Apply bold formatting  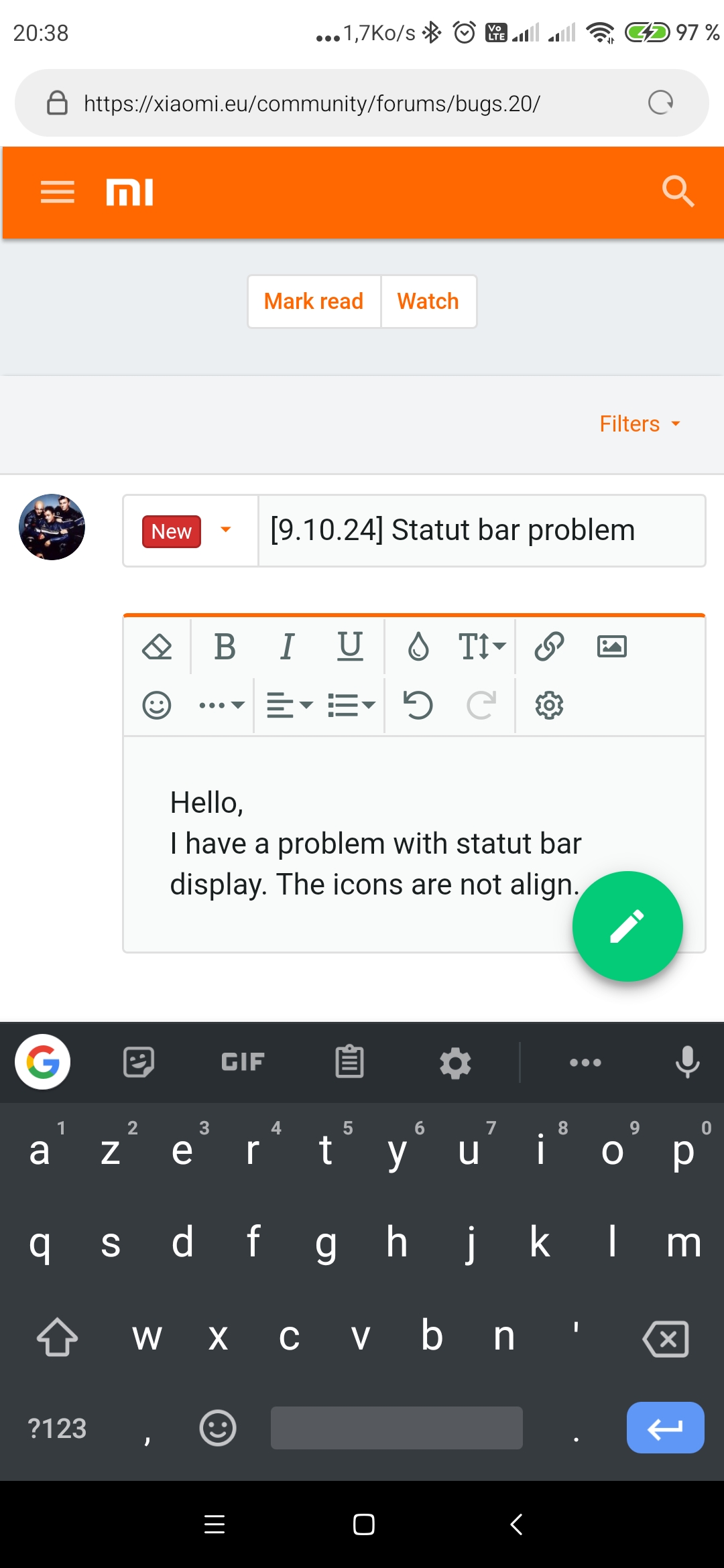coord(225,647)
